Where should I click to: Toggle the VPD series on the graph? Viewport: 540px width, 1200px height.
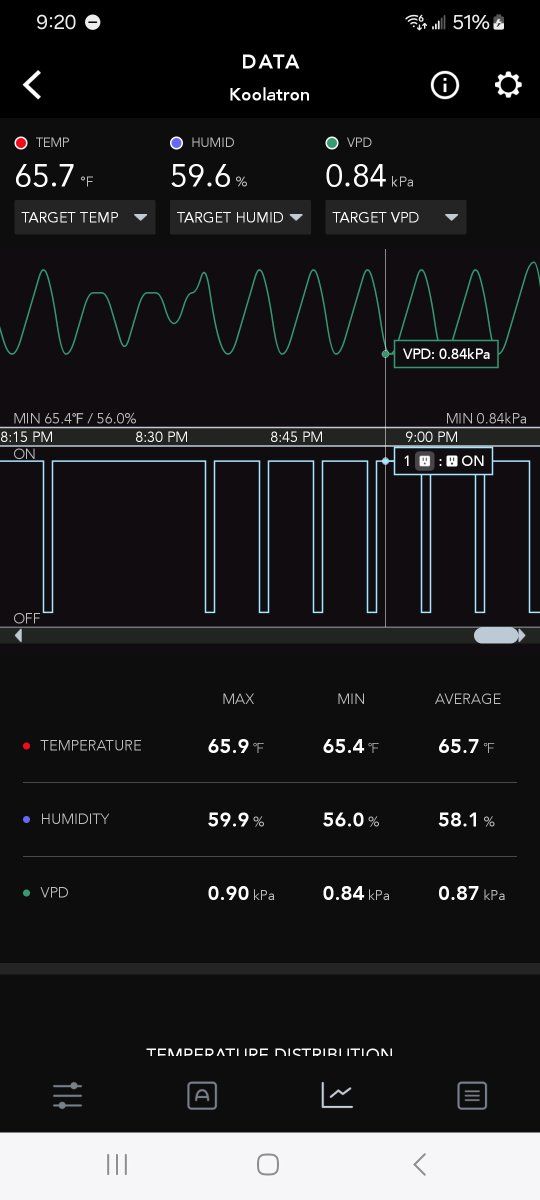(348, 143)
